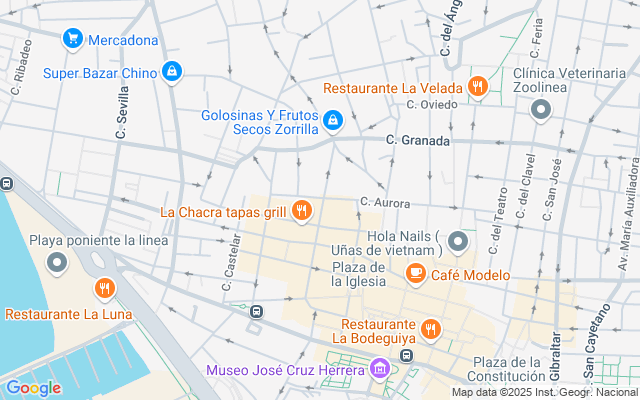Open the Museo José Cruz Herrera marker

[378, 370]
